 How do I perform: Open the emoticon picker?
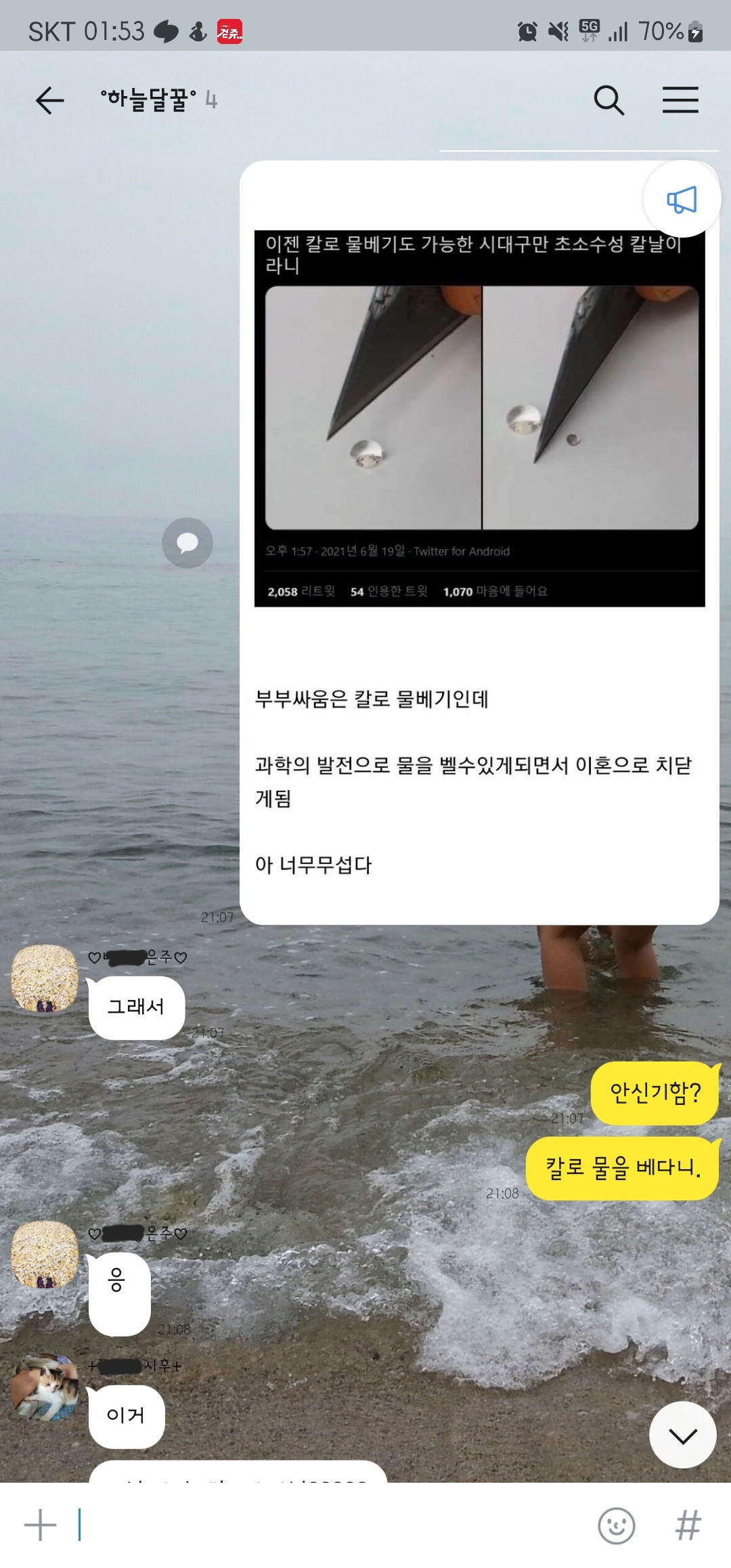(x=617, y=1526)
